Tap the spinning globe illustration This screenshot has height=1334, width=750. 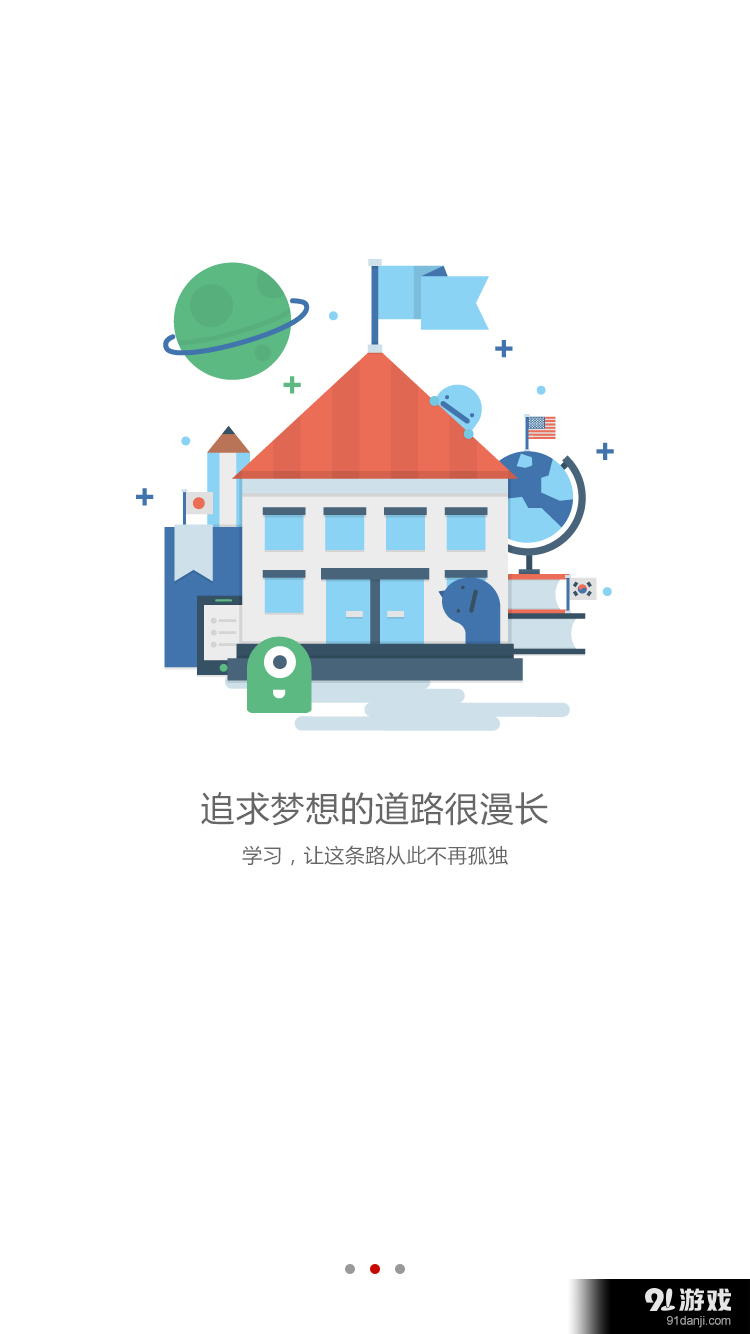[x=537, y=500]
